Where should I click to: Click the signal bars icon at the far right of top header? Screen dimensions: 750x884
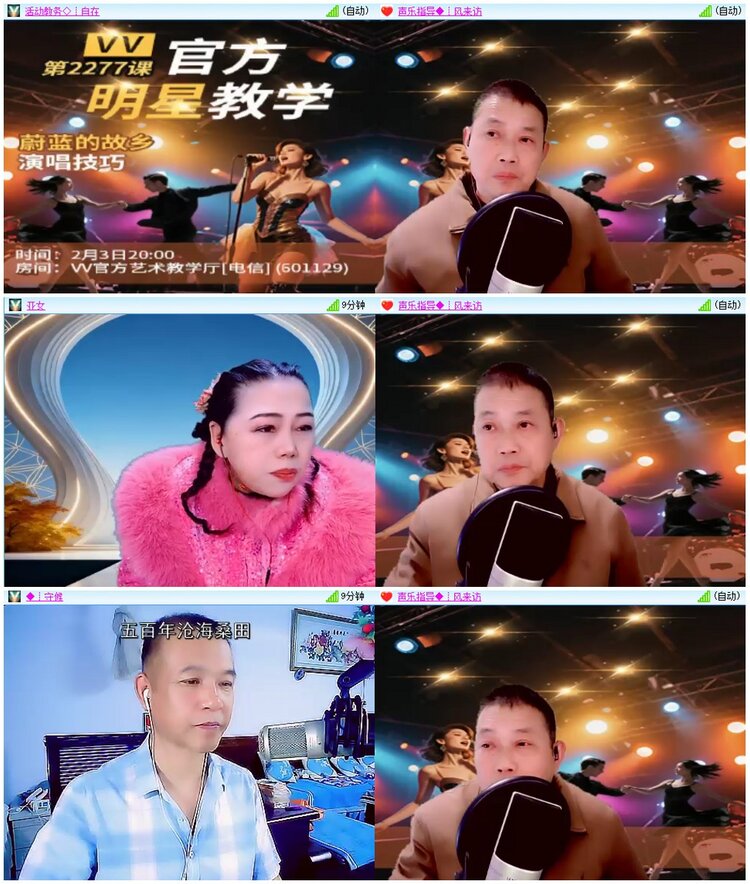[x=706, y=10]
